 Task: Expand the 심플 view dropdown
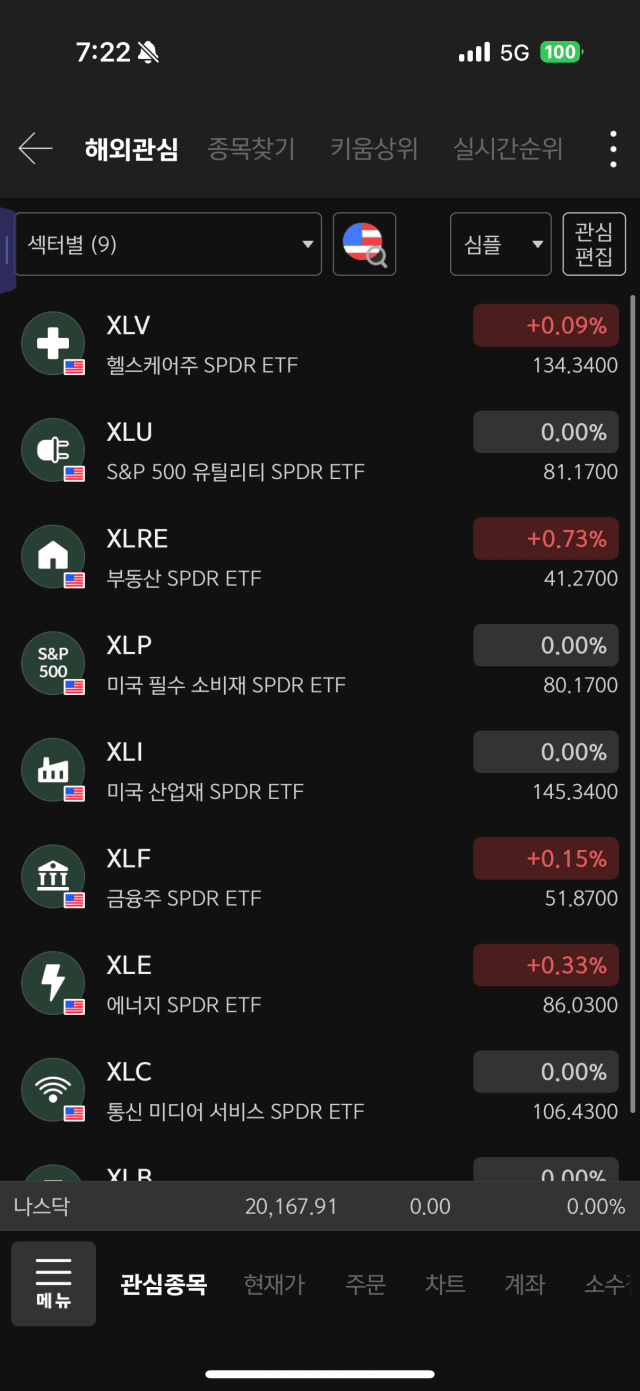point(500,244)
